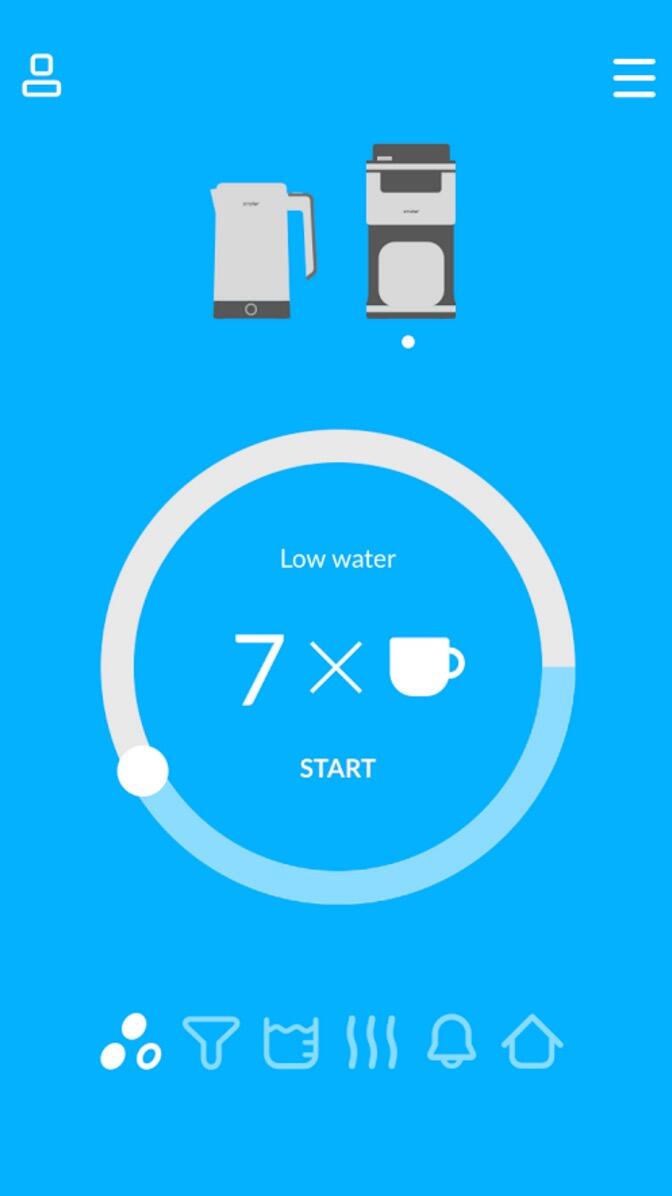Open the home mode setting
This screenshot has width=672, height=1196.
point(532,1041)
